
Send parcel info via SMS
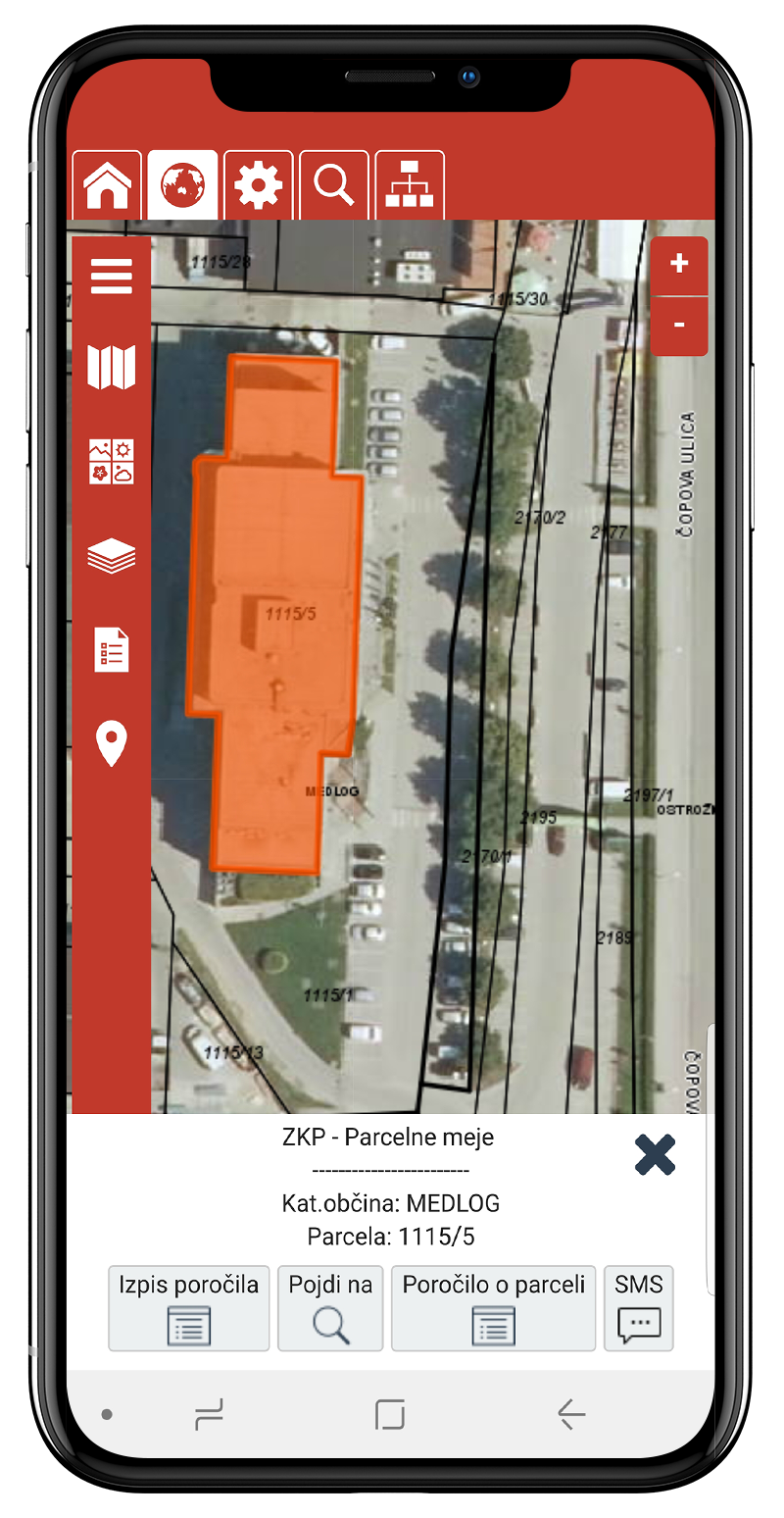pyautogui.click(x=639, y=1308)
